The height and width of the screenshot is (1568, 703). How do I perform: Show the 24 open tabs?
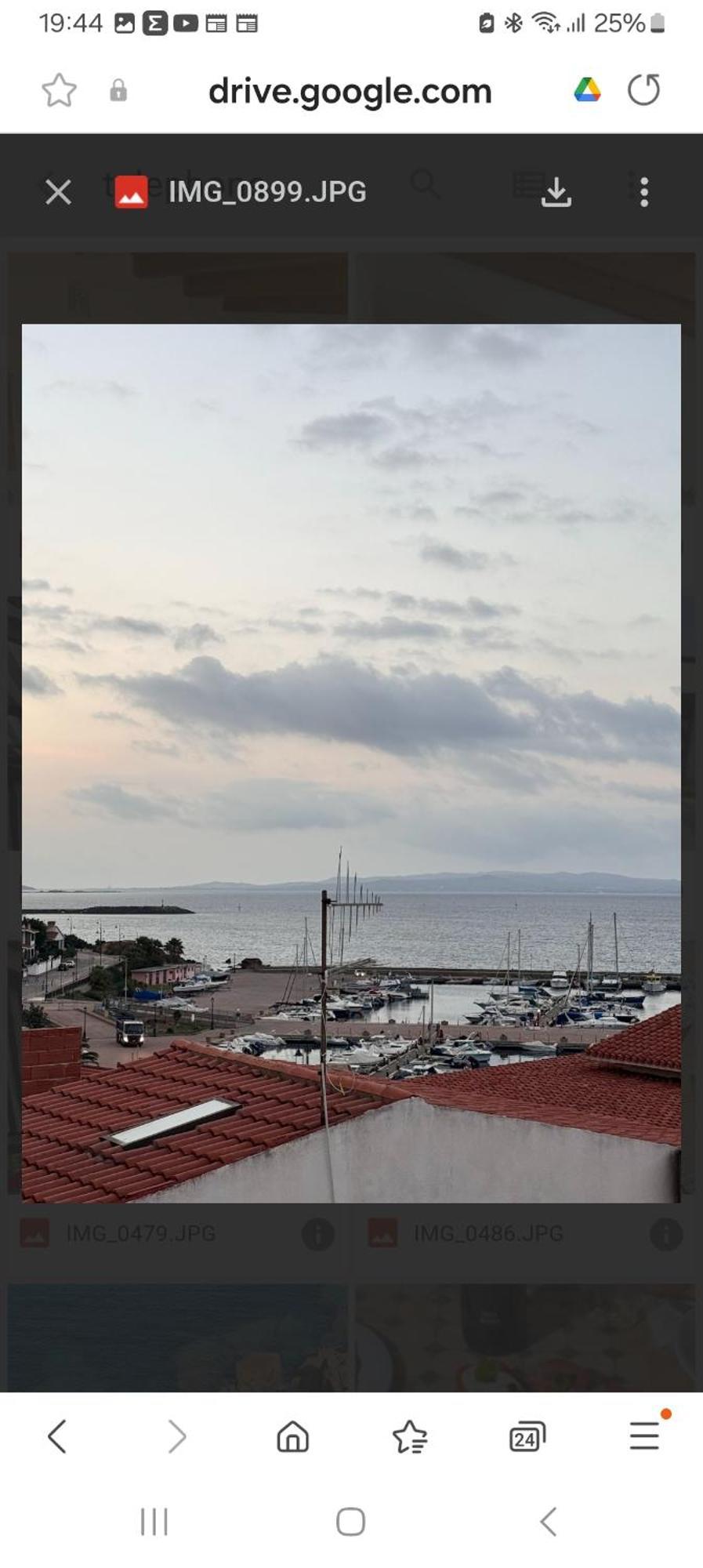click(527, 1437)
